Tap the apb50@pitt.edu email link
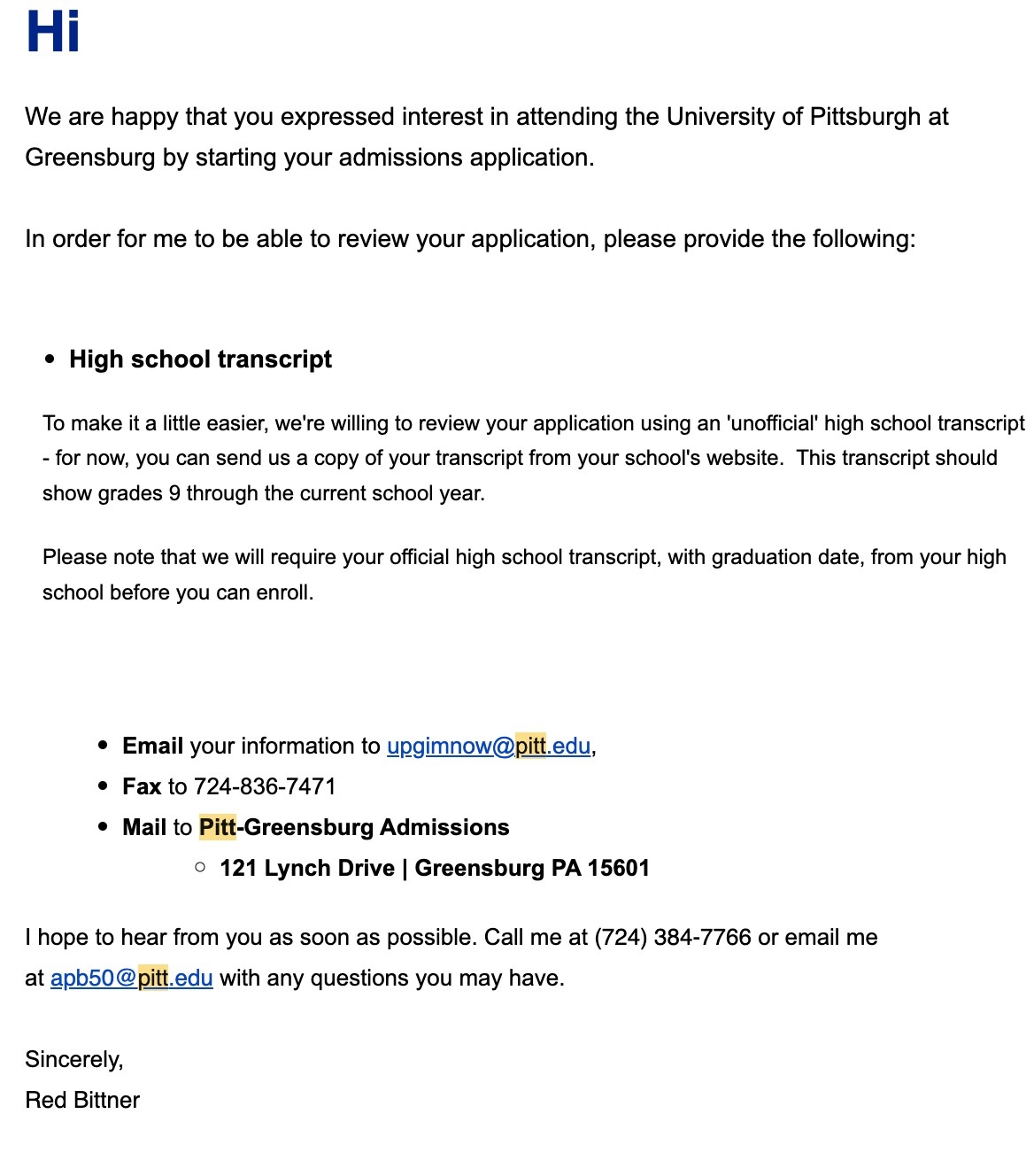 pos(131,979)
